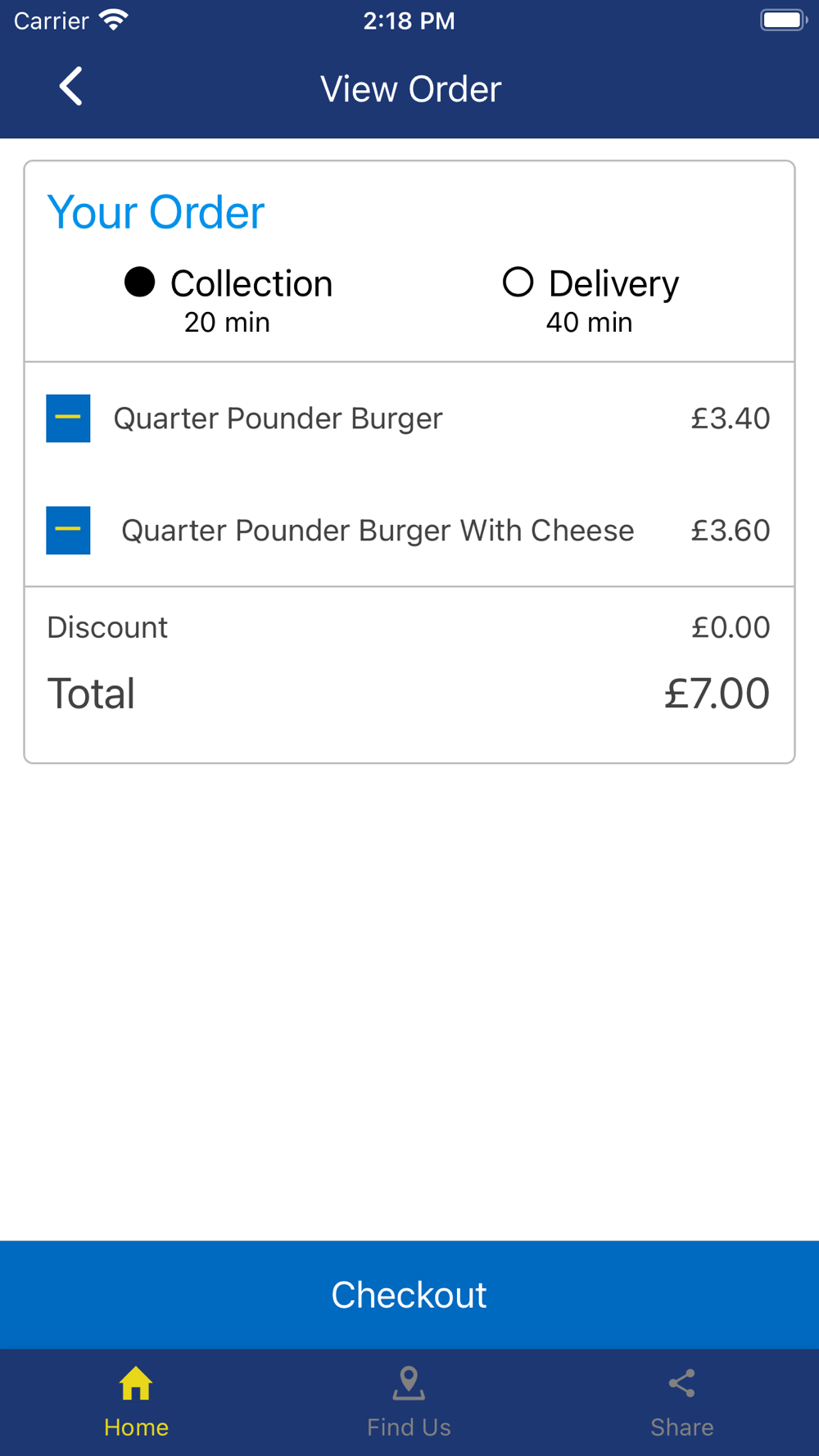Remove Quarter Pounder Burger from order
The image size is (819, 1456).
click(x=68, y=418)
